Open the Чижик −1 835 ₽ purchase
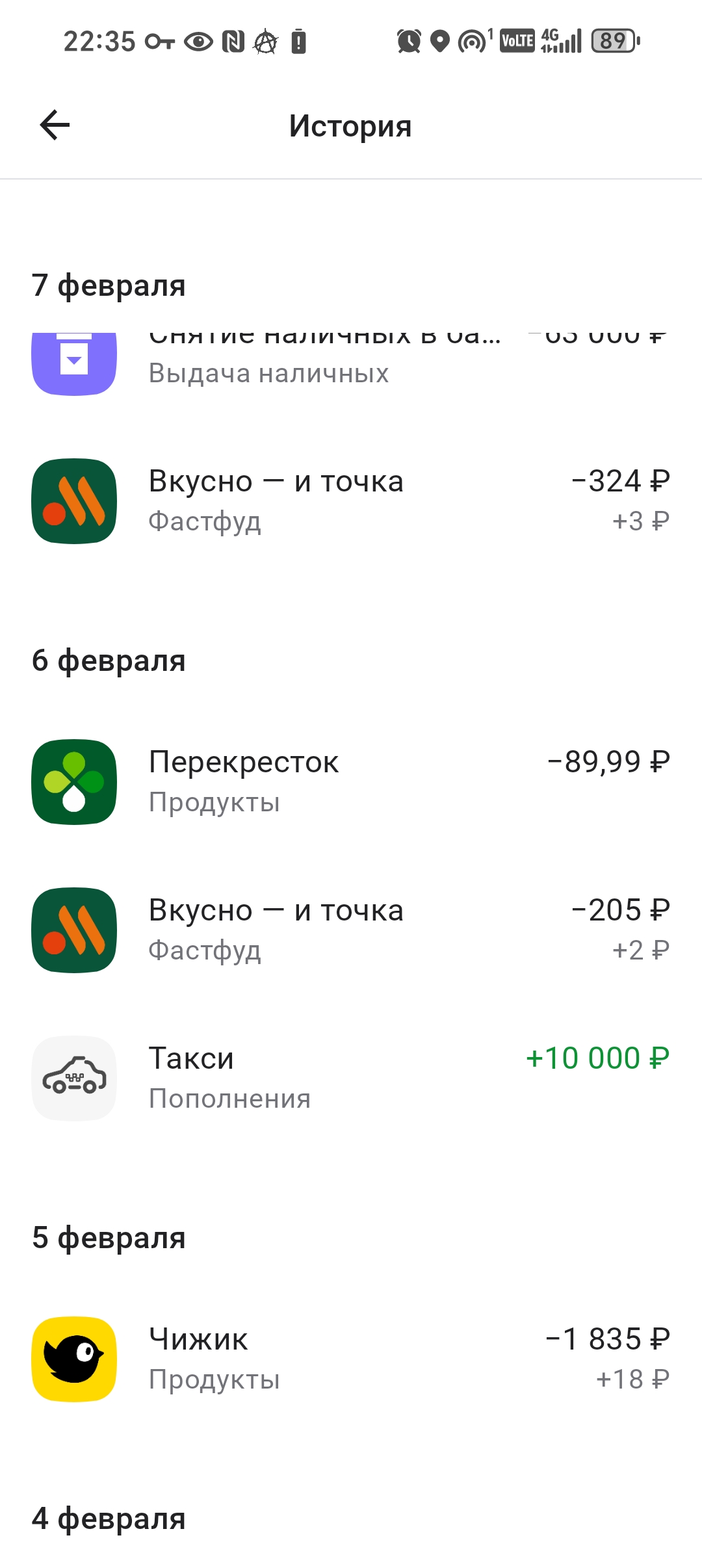Viewport: 702px width, 1568px height. point(350,1359)
